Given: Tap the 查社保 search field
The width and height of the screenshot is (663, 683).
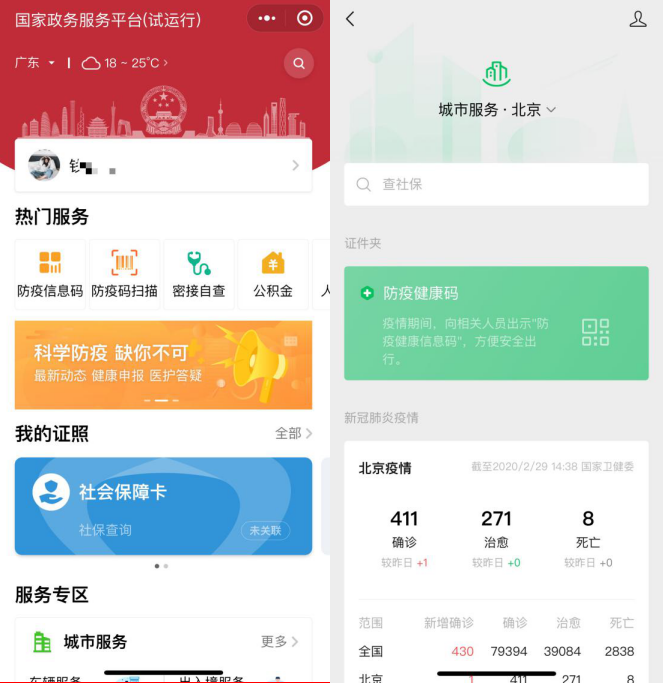Looking at the screenshot, I should 496,185.
